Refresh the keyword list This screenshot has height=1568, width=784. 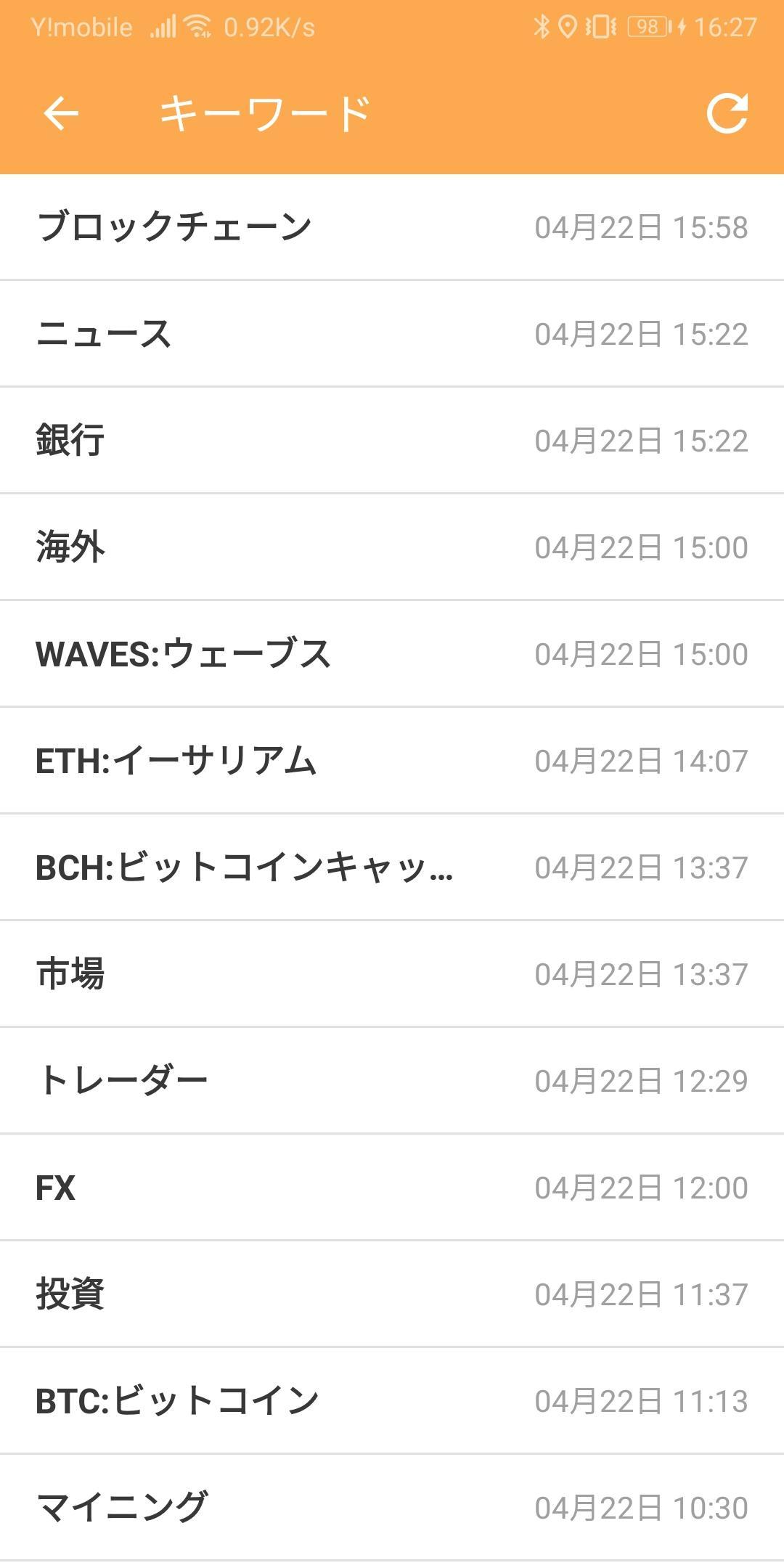(x=727, y=113)
